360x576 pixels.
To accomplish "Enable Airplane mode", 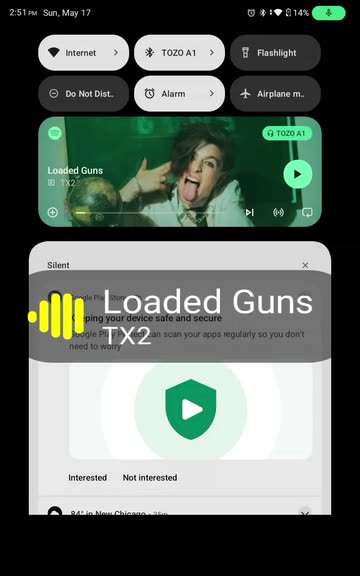I will (x=275, y=94).
